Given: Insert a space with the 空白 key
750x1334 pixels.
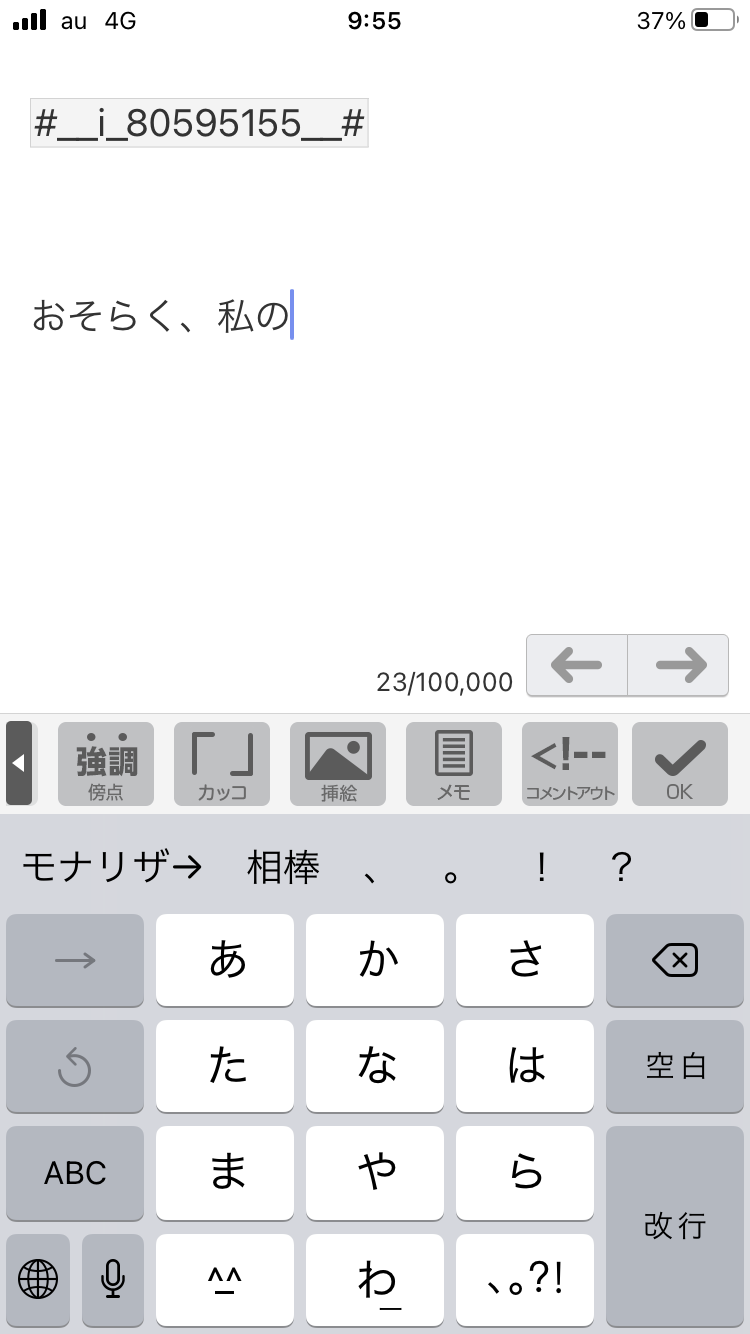Looking at the screenshot, I should [x=675, y=1067].
